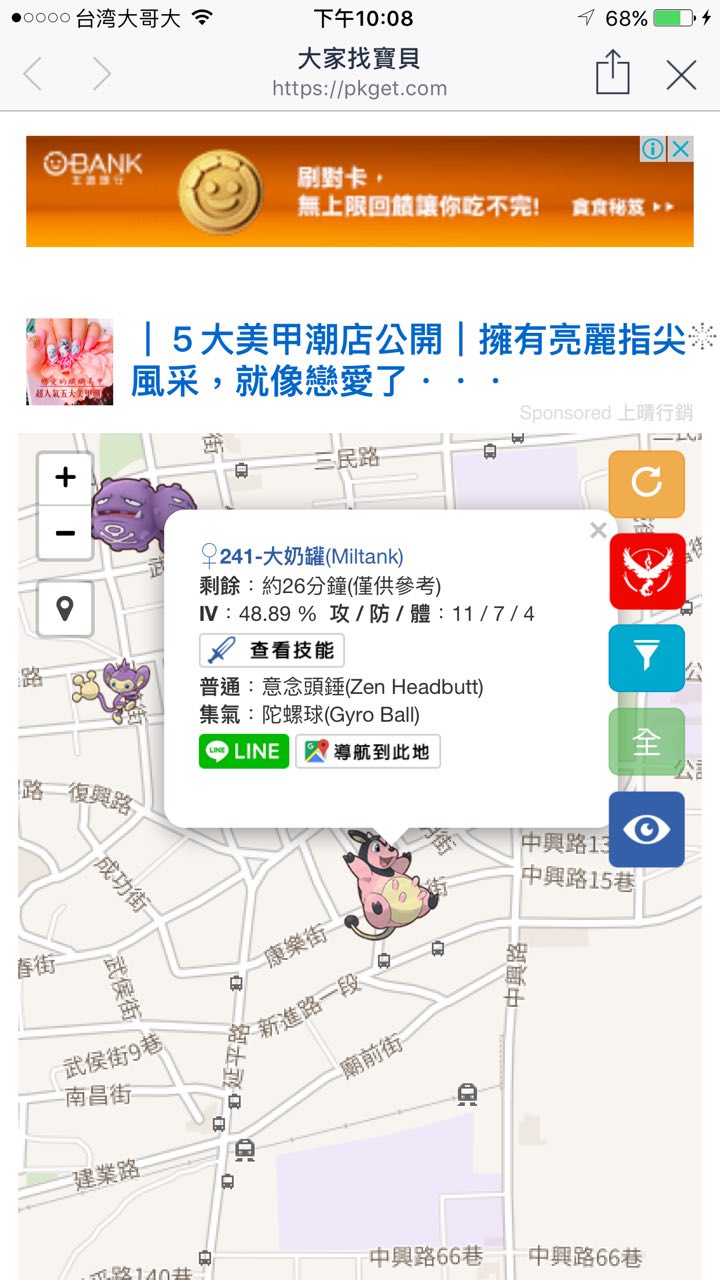720x1280 pixels.
Task: Toggle the eye visibility button
Action: [x=647, y=829]
